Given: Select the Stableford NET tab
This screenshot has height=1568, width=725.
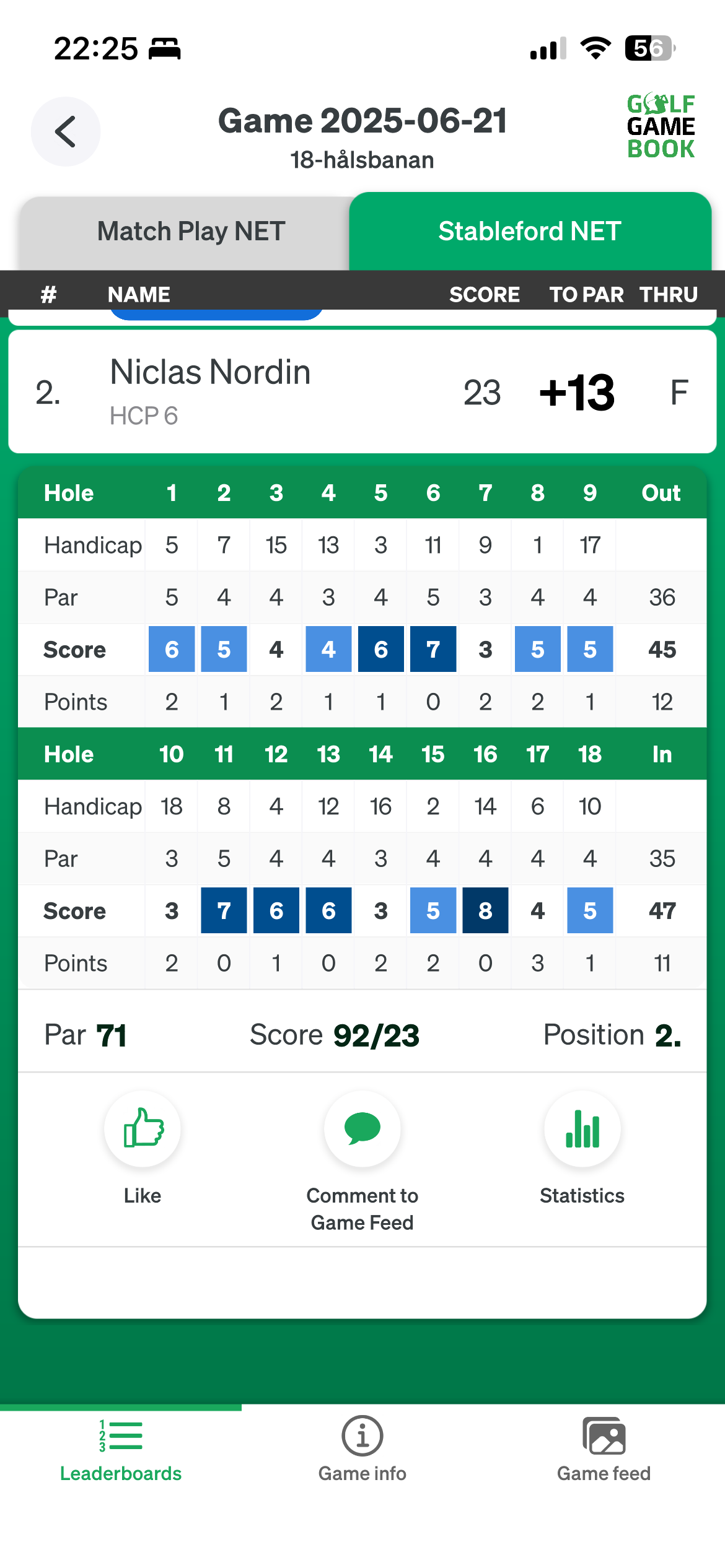Looking at the screenshot, I should click(x=530, y=231).
